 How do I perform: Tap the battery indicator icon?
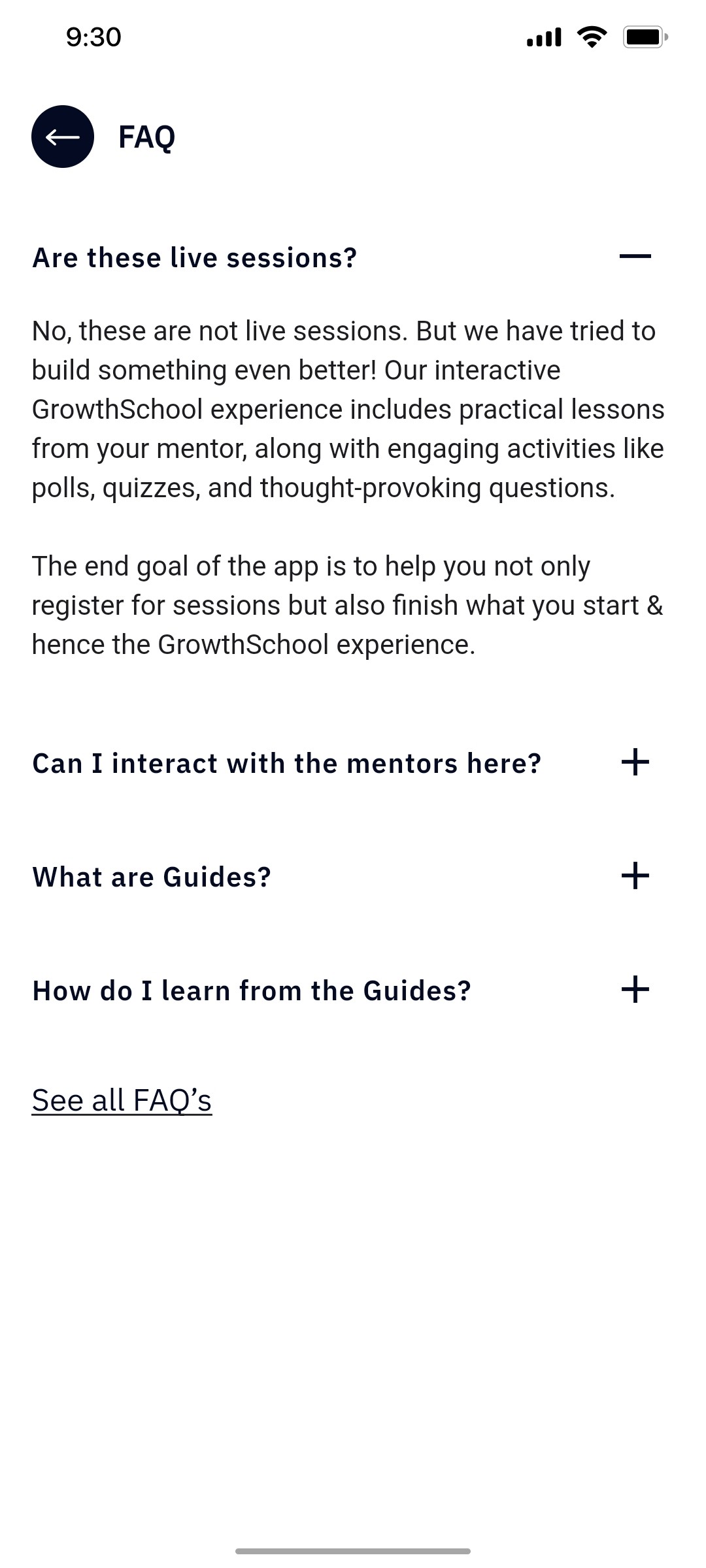pos(644,36)
